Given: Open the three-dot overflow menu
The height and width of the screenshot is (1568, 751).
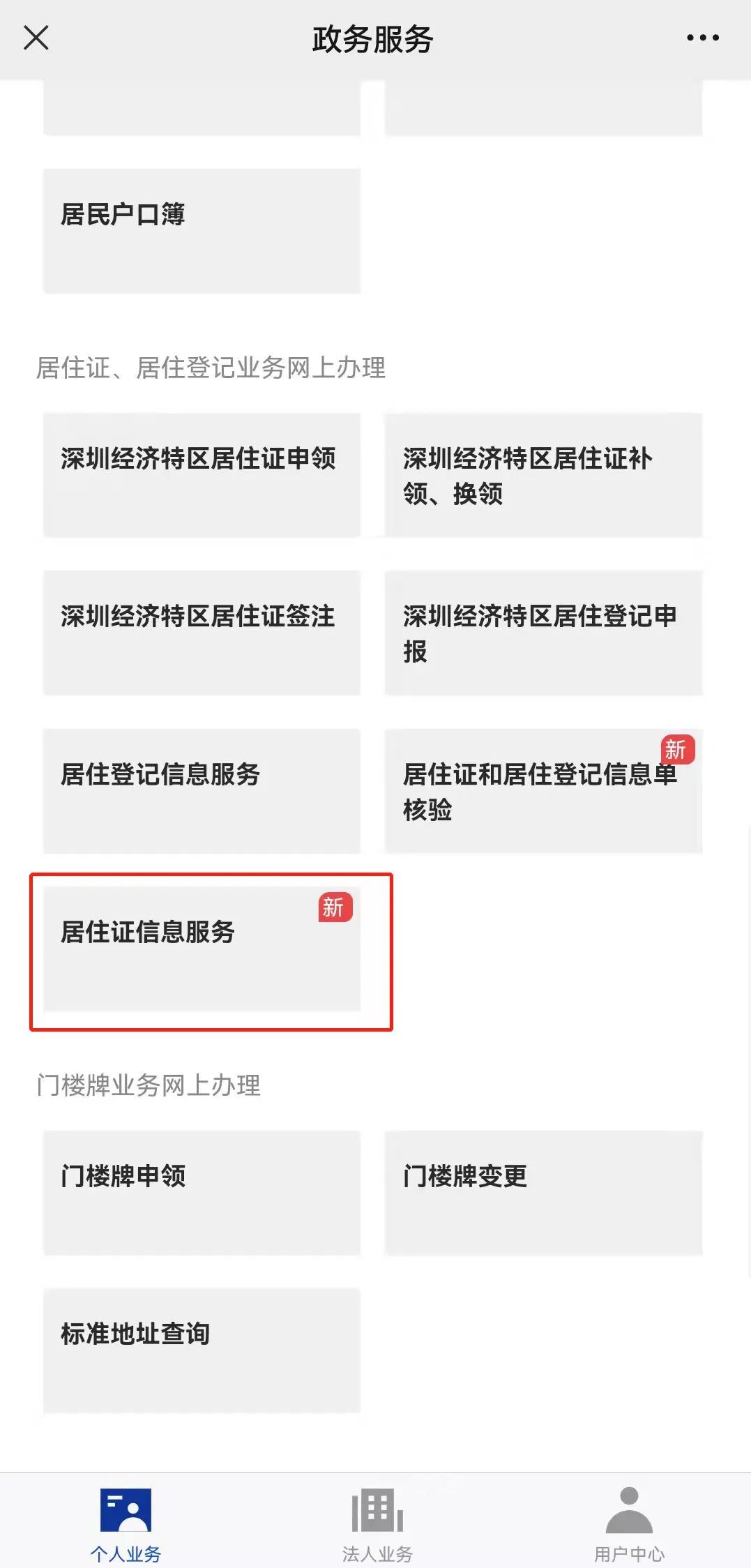Looking at the screenshot, I should (702, 38).
